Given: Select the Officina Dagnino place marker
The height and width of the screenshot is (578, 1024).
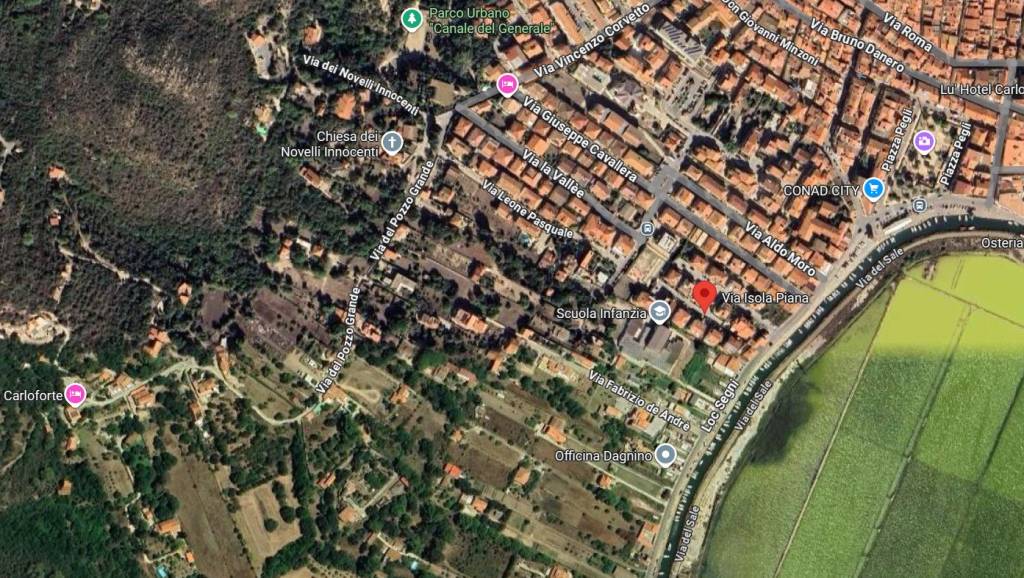Looking at the screenshot, I should pos(666,456).
